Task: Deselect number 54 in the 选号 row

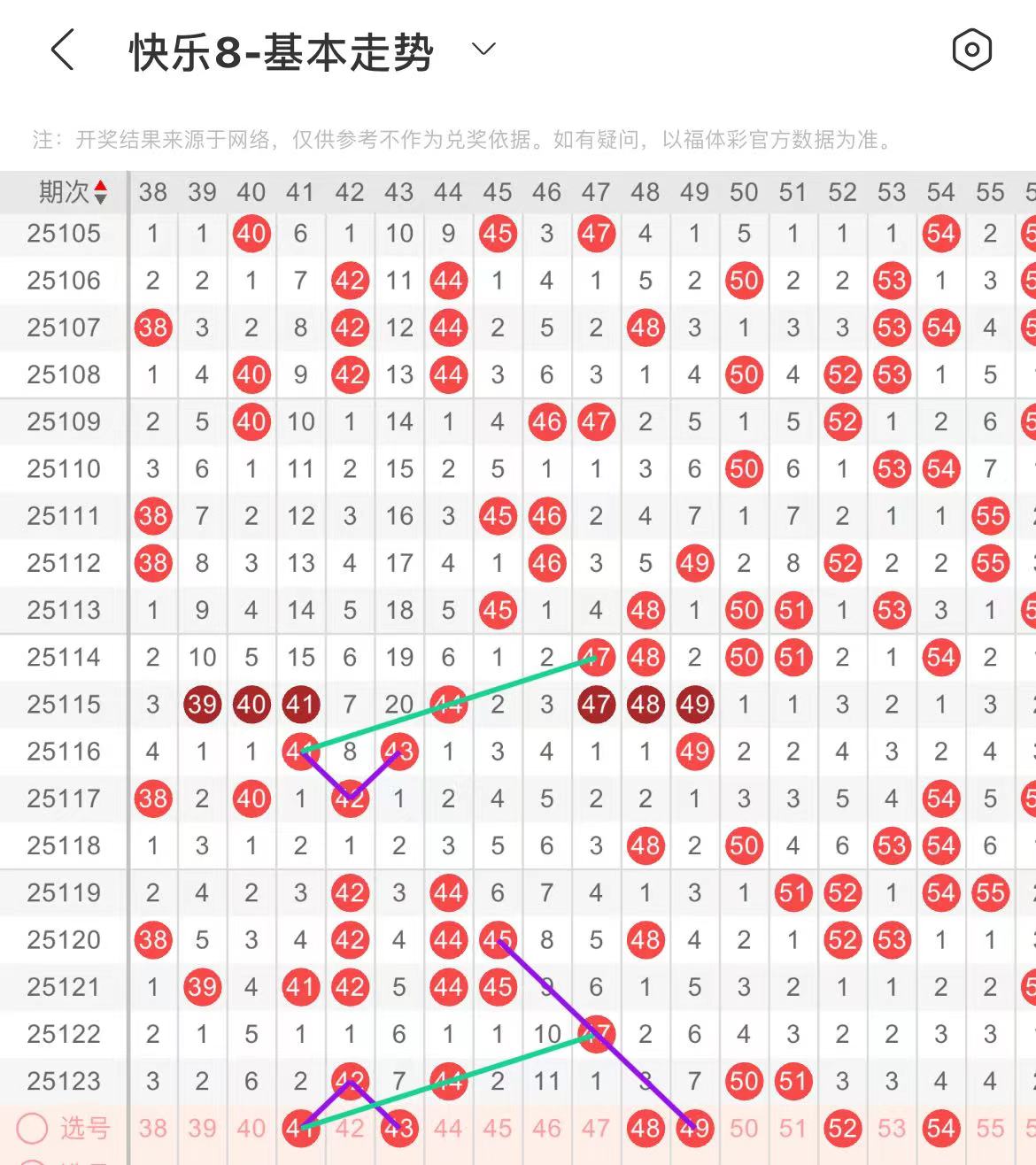Action: point(940,1129)
